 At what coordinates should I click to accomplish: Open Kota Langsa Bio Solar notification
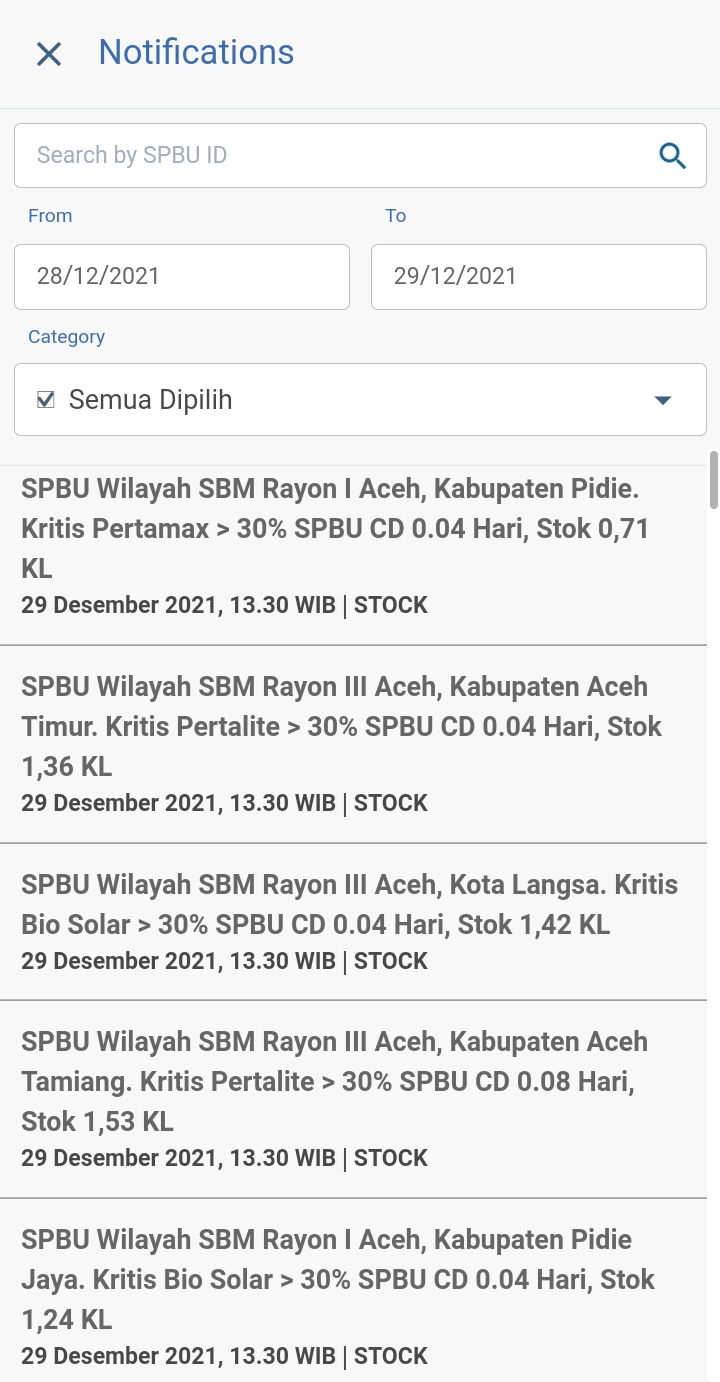pyautogui.click(x=360, y=922)
